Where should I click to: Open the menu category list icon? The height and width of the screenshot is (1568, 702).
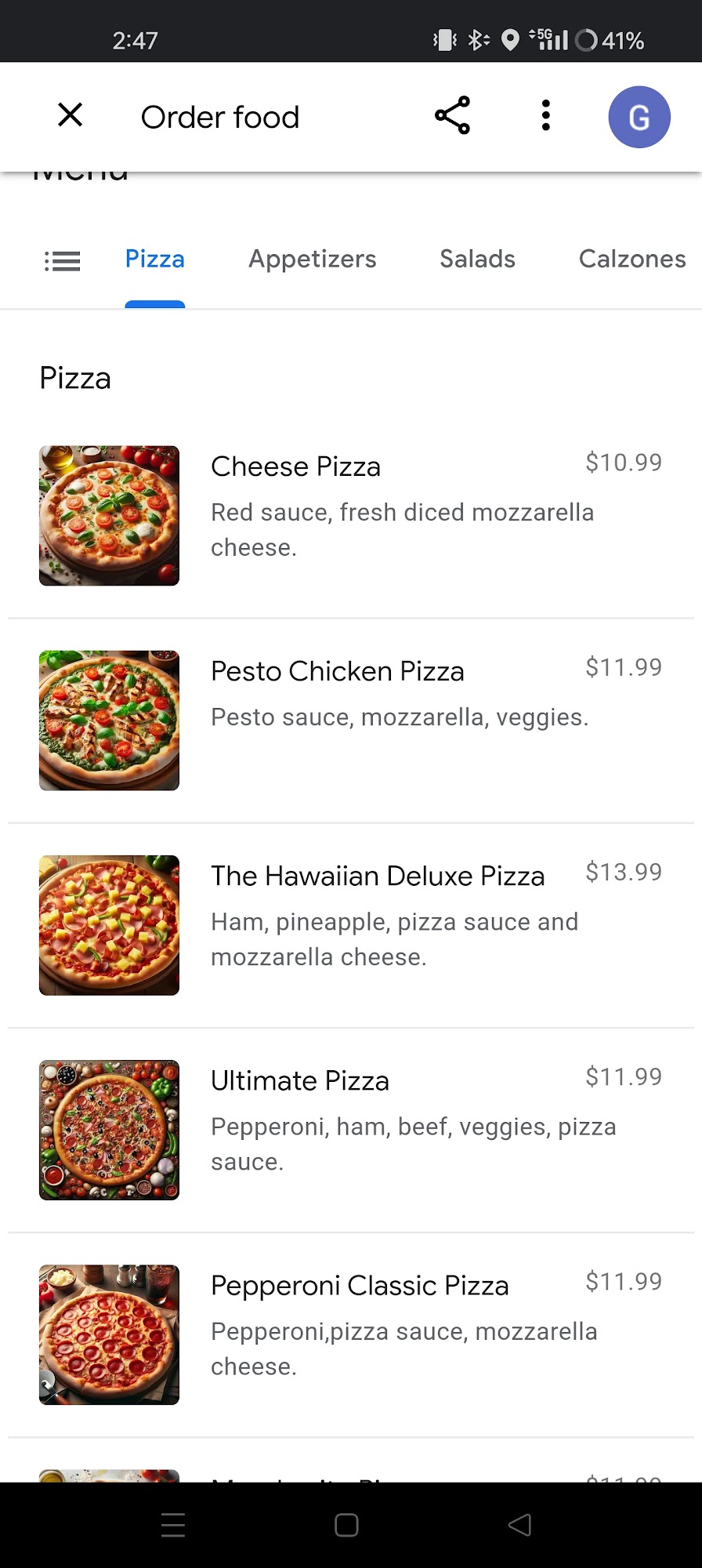tap(62, 260)
